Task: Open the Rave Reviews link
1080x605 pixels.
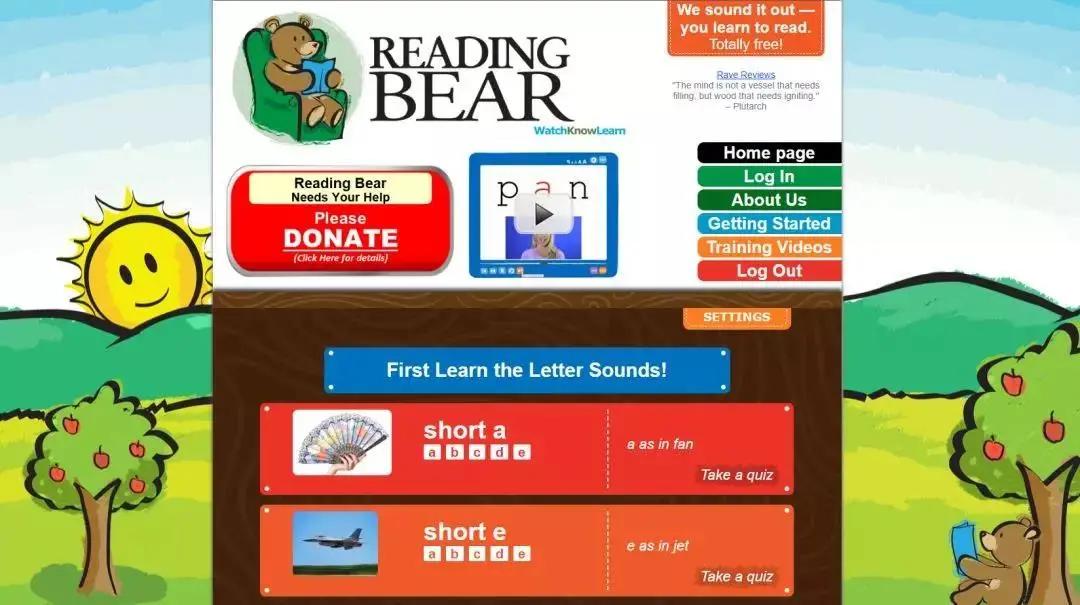Action: pos(745,75)
